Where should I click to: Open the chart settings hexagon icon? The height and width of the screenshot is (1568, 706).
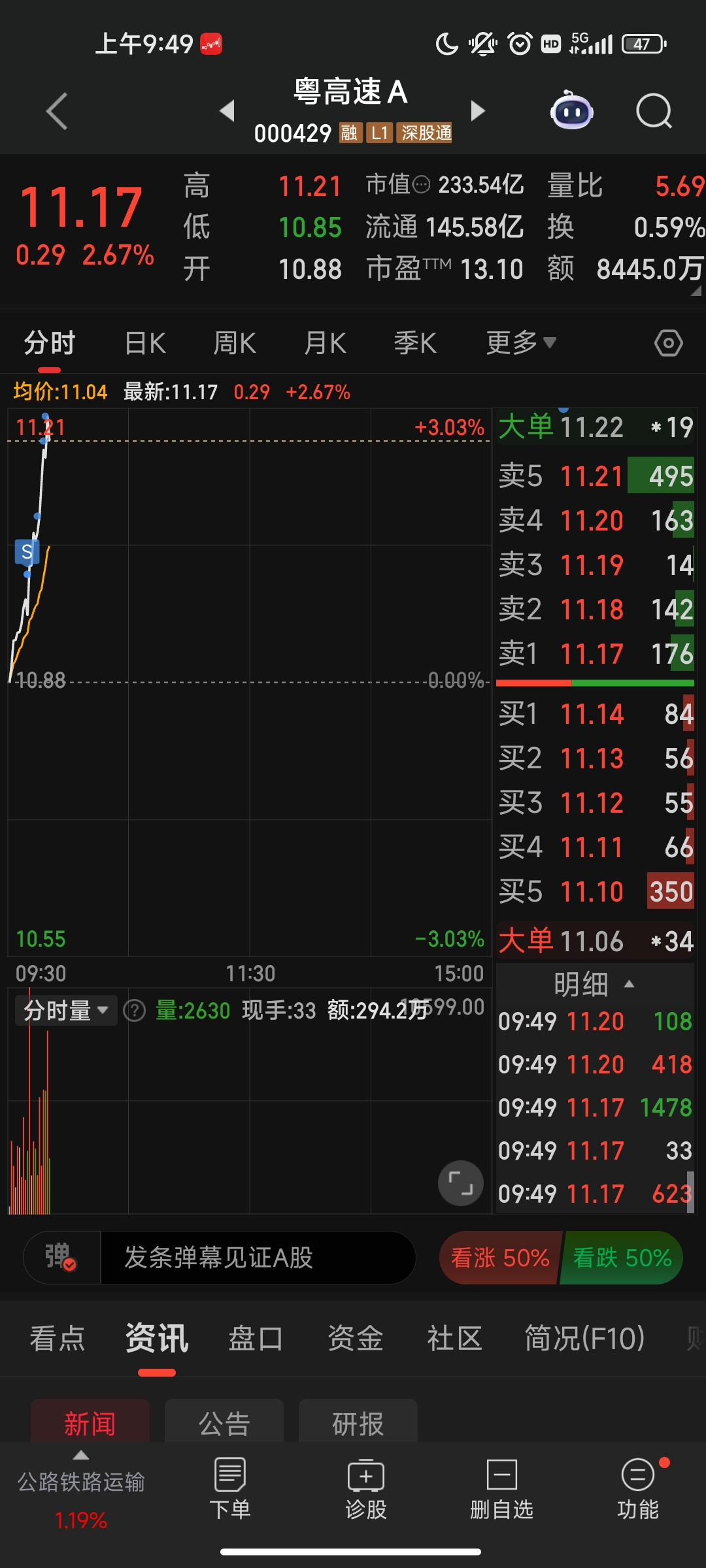pos(668,343)
